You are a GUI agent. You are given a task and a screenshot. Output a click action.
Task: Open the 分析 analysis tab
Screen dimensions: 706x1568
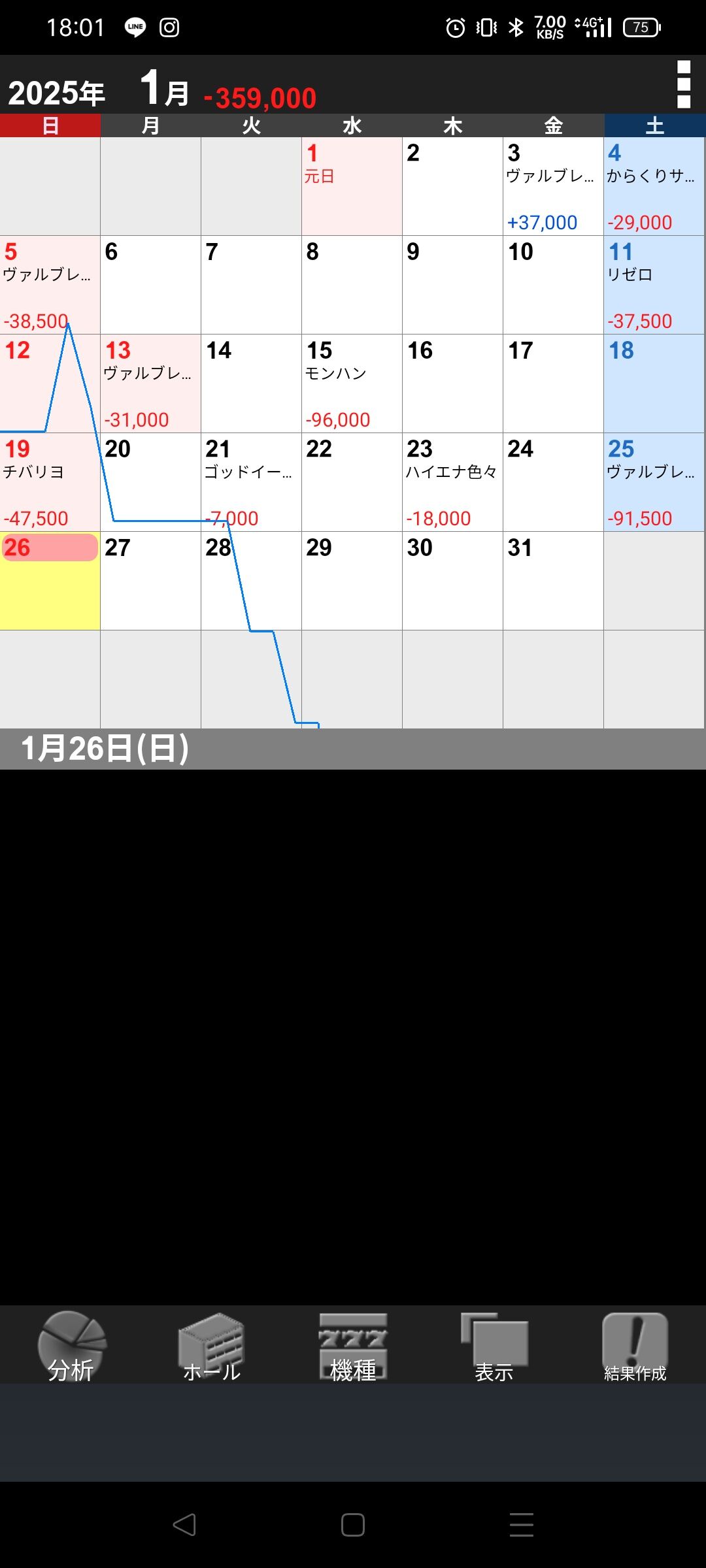click(71, 1346)
